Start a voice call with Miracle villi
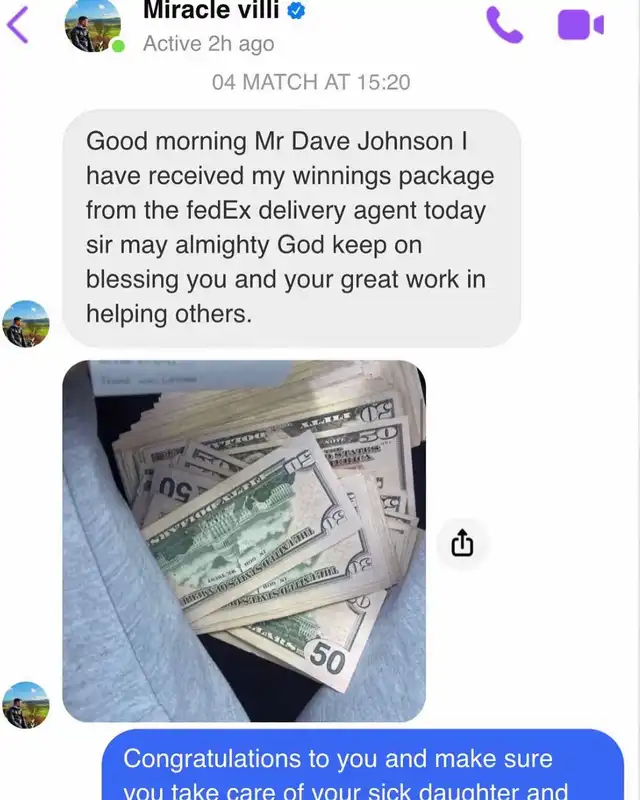The height and width of the screenshot is (800, 640). [x=505, y=25]
